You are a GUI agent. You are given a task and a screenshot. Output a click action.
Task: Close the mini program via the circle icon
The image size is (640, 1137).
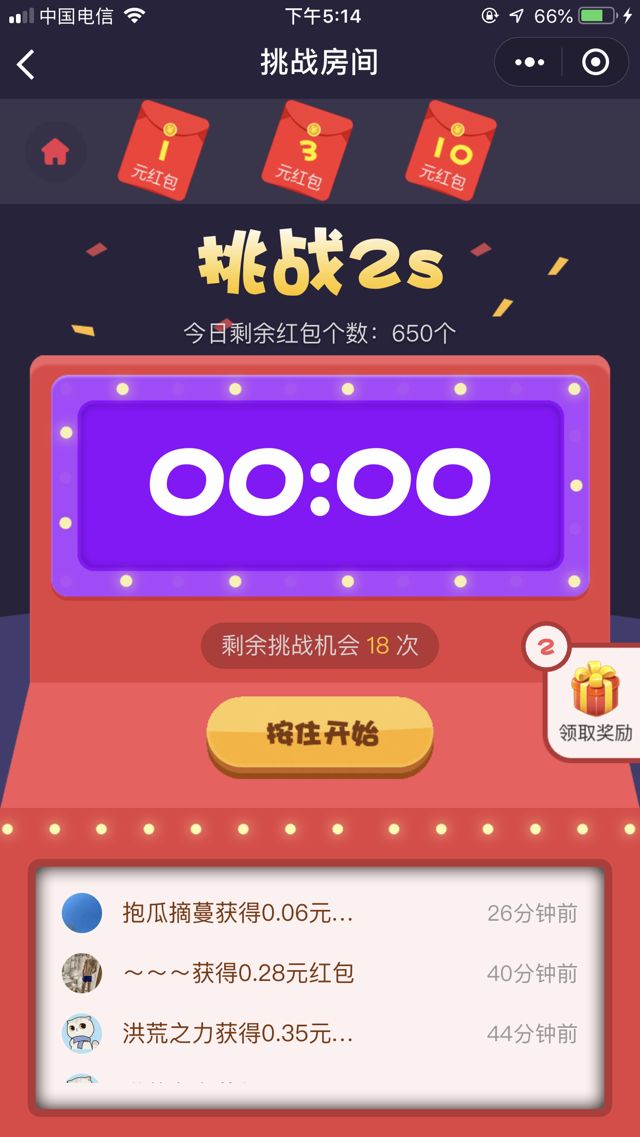tap(595, 63)
